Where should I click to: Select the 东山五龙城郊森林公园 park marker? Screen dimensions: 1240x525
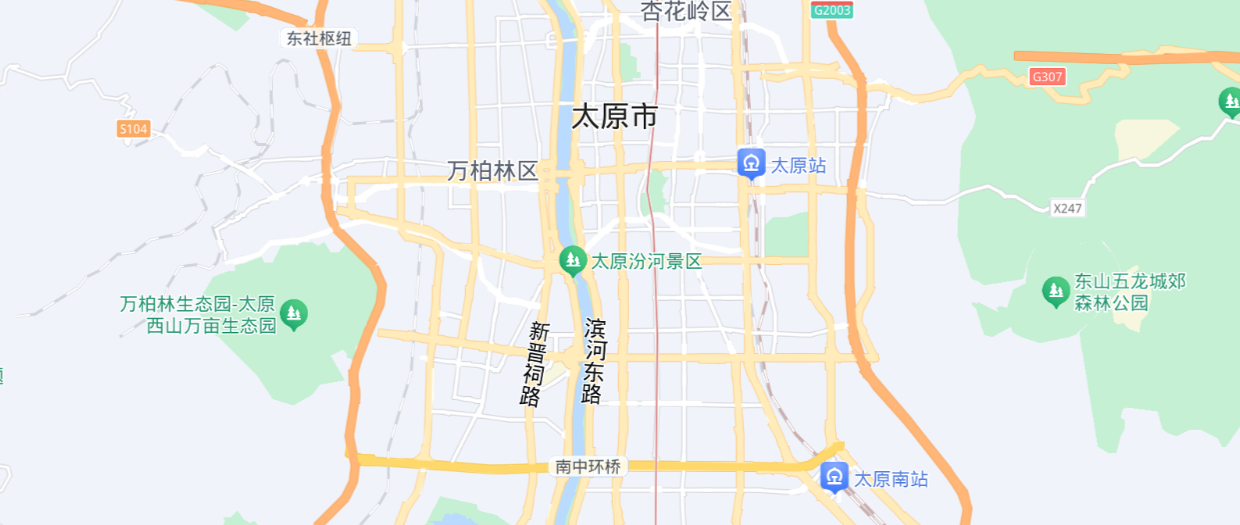point(1056,291)
